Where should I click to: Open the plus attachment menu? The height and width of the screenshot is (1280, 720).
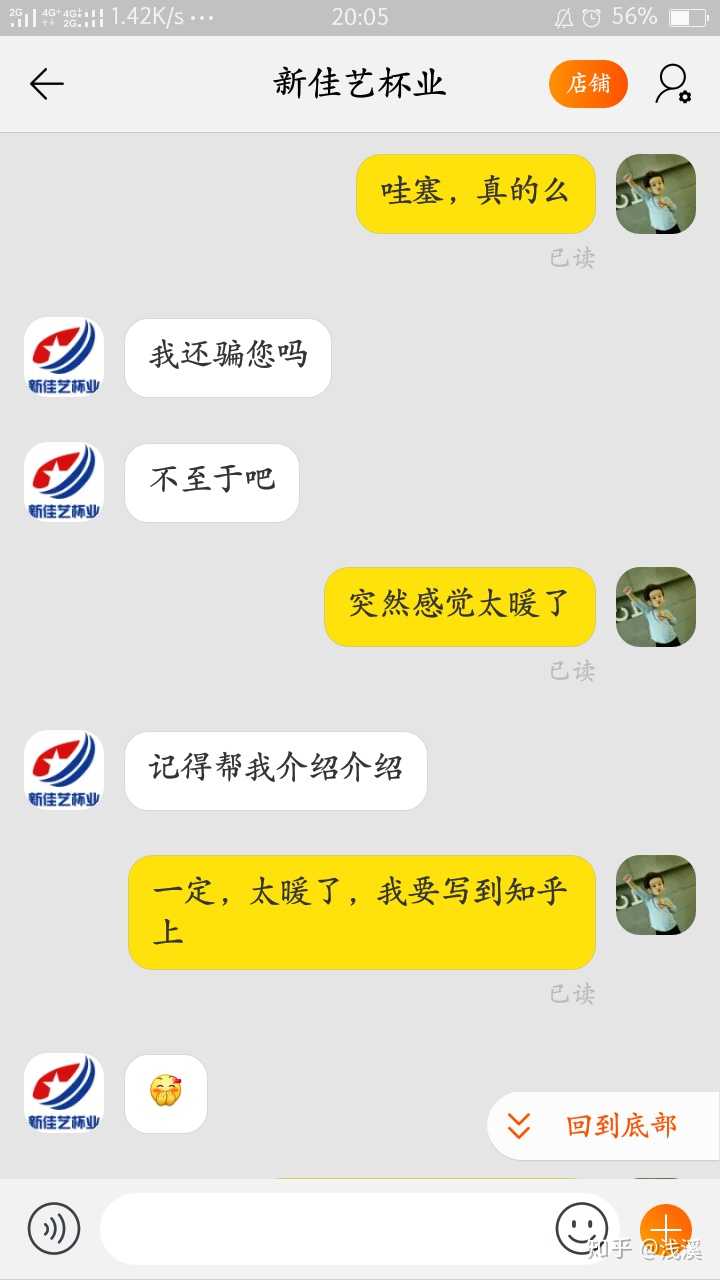[x=665, y=1228]
